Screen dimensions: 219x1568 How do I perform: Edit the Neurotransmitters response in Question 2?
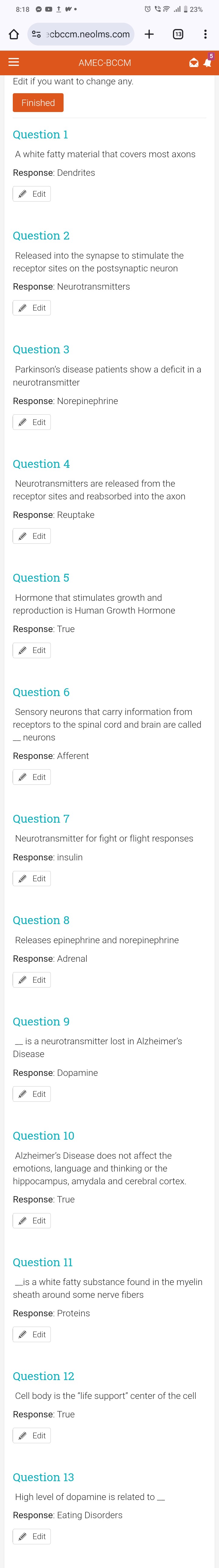[x=32, y=308]
